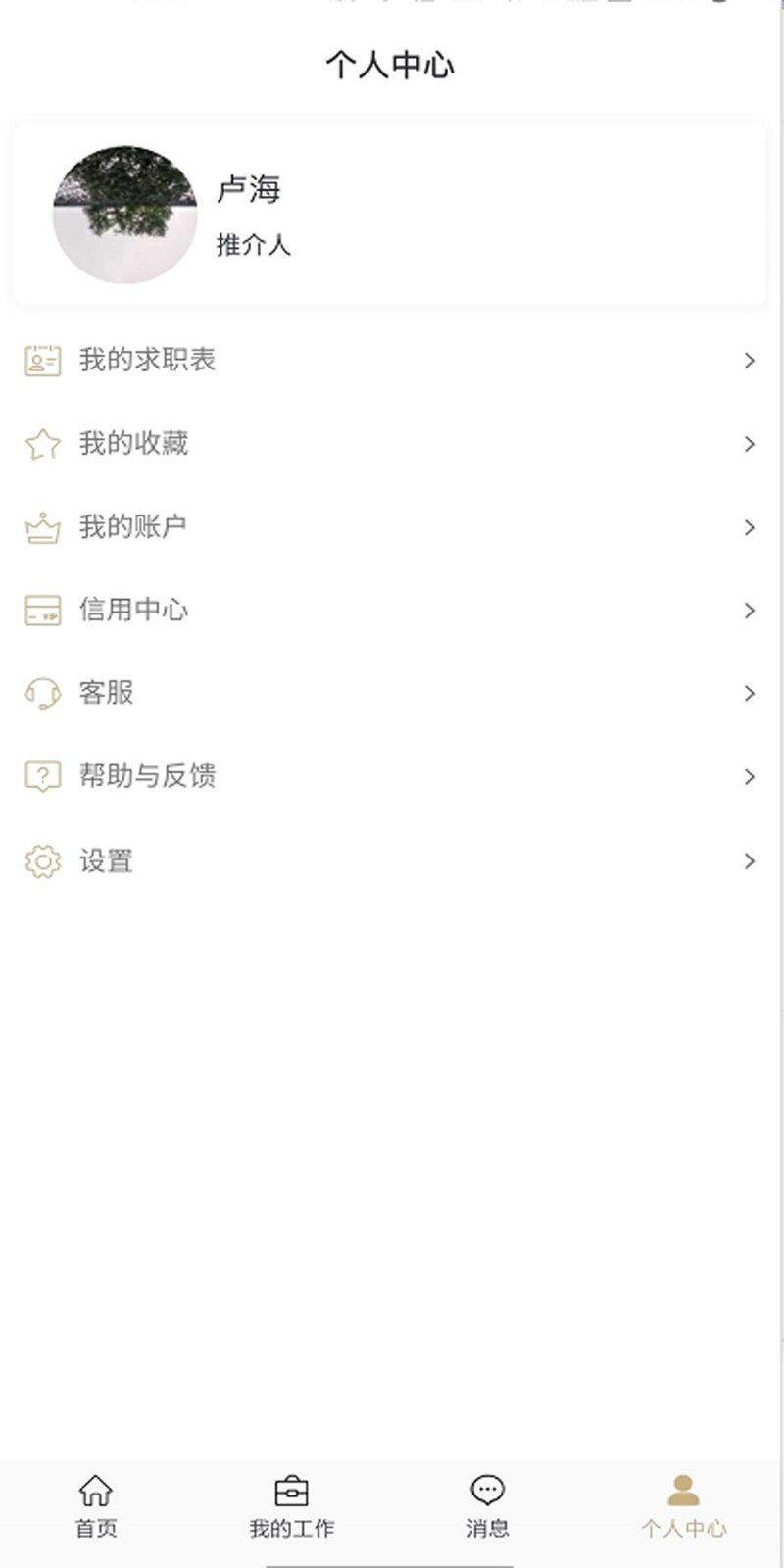Open 卢海's profile card
784x1568 pixels.
(x=390, y=215)
